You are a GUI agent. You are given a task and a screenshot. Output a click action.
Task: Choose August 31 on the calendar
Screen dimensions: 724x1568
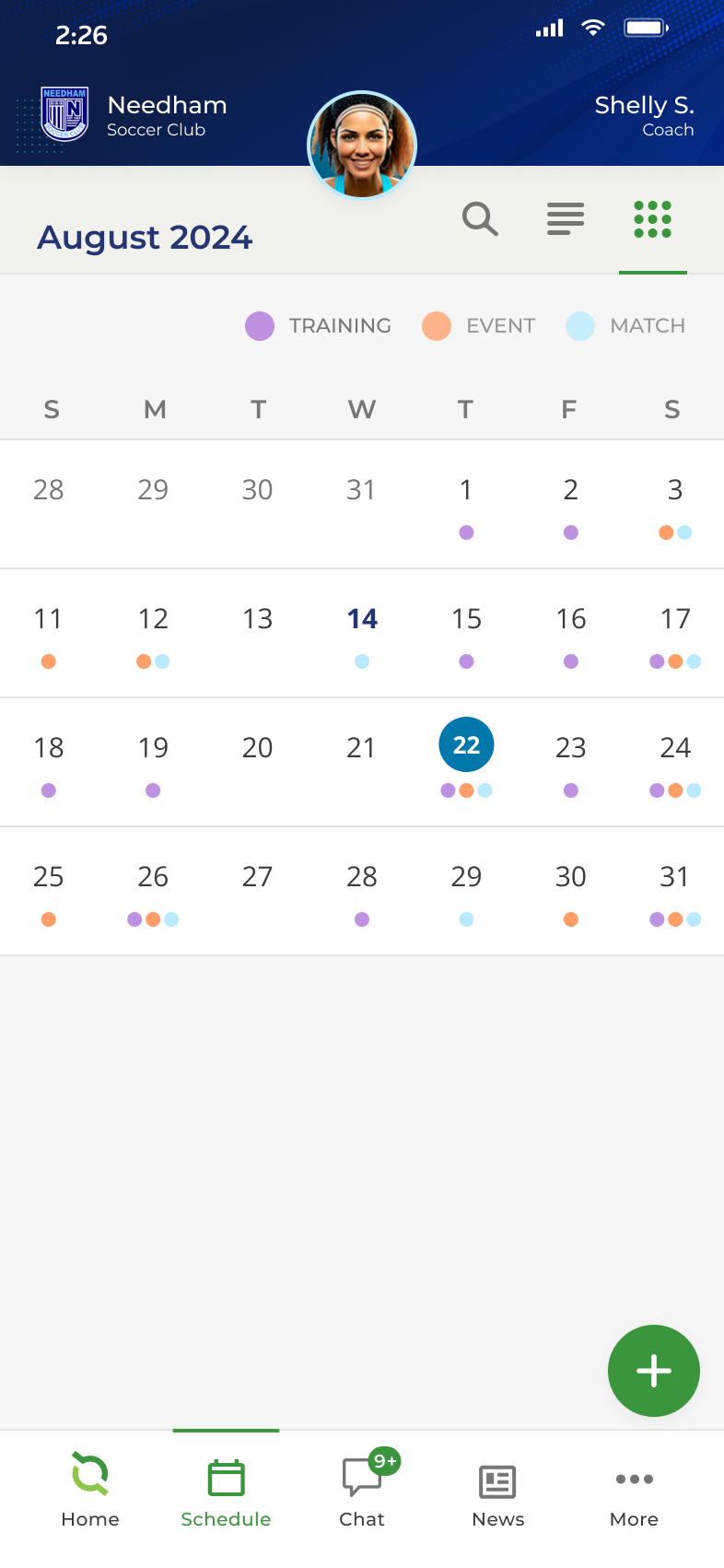click(675, 891)
